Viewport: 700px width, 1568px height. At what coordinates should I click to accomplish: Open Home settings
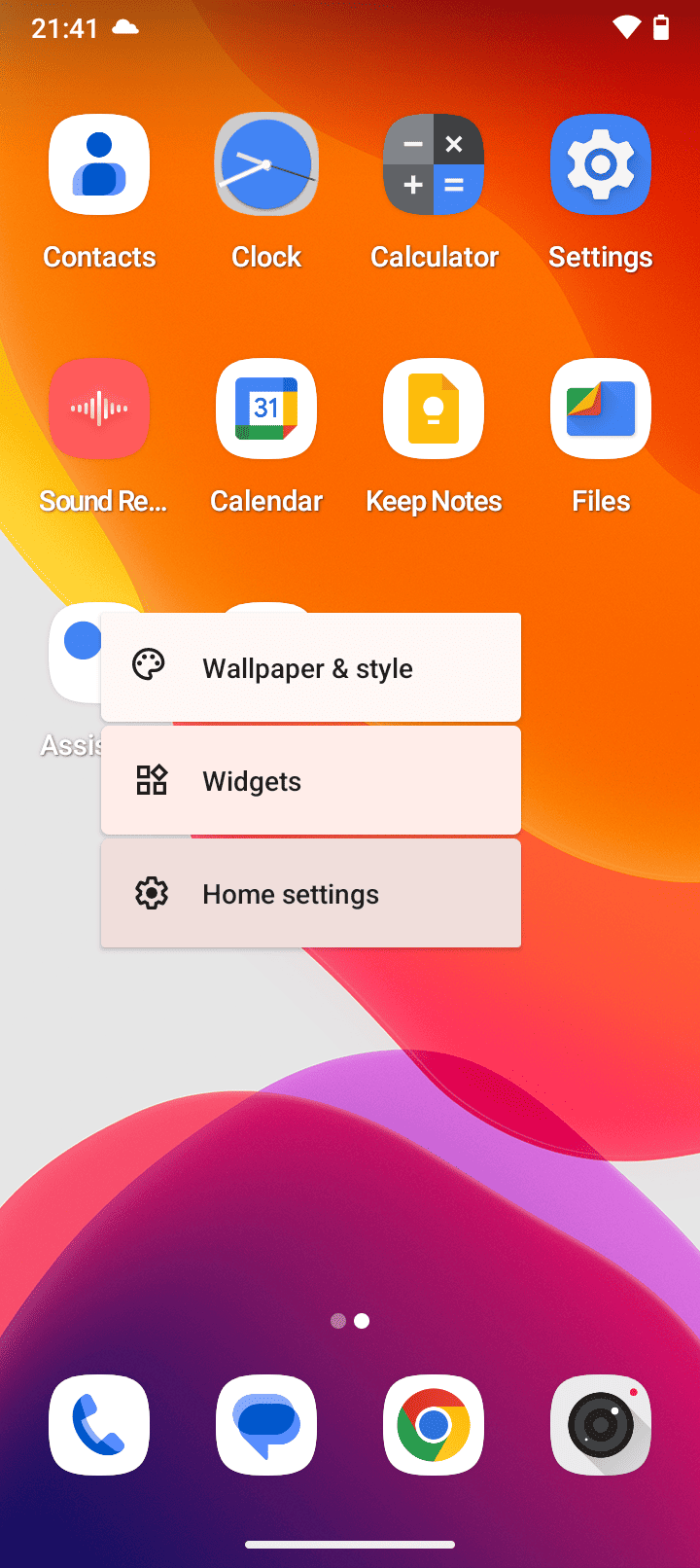pyautogui.click(x=310, y=894)
